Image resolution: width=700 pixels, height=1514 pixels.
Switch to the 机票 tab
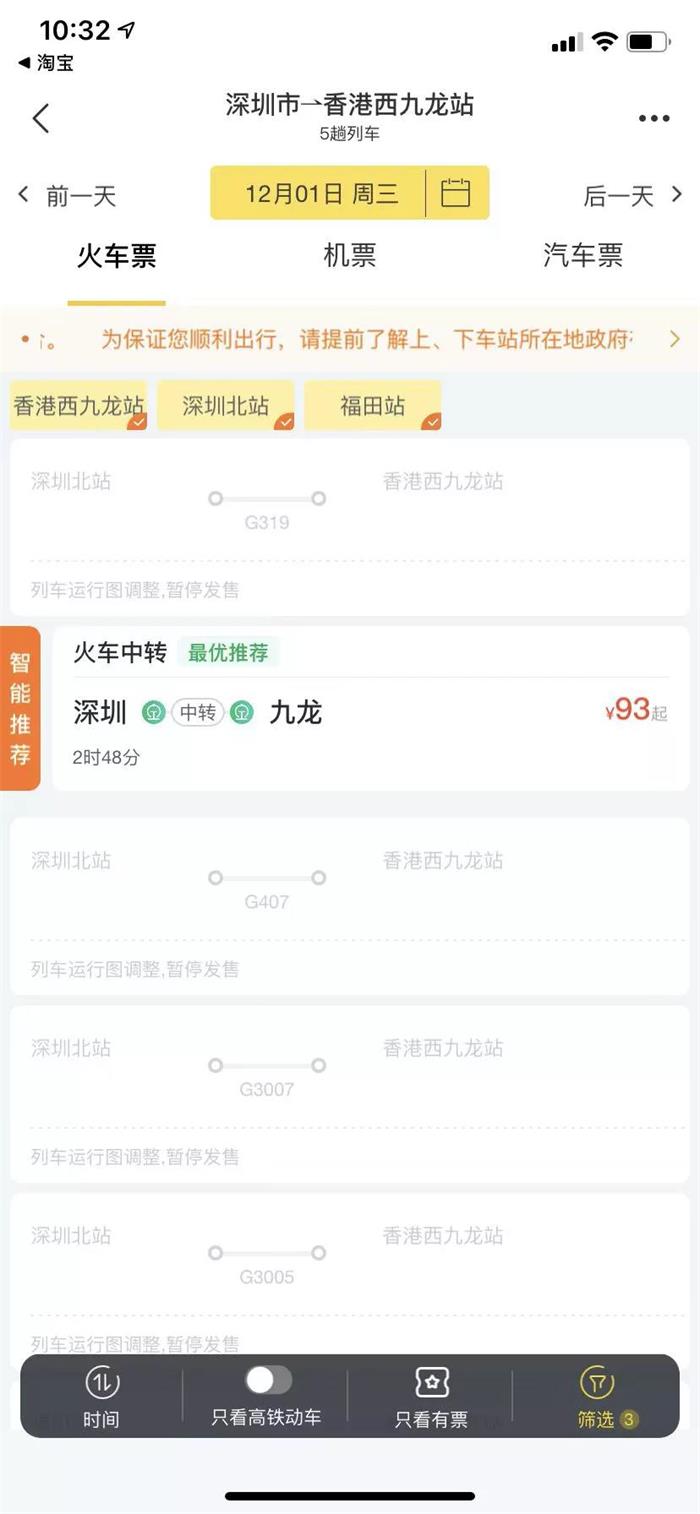pyautogui.click(x=349, y=256)
